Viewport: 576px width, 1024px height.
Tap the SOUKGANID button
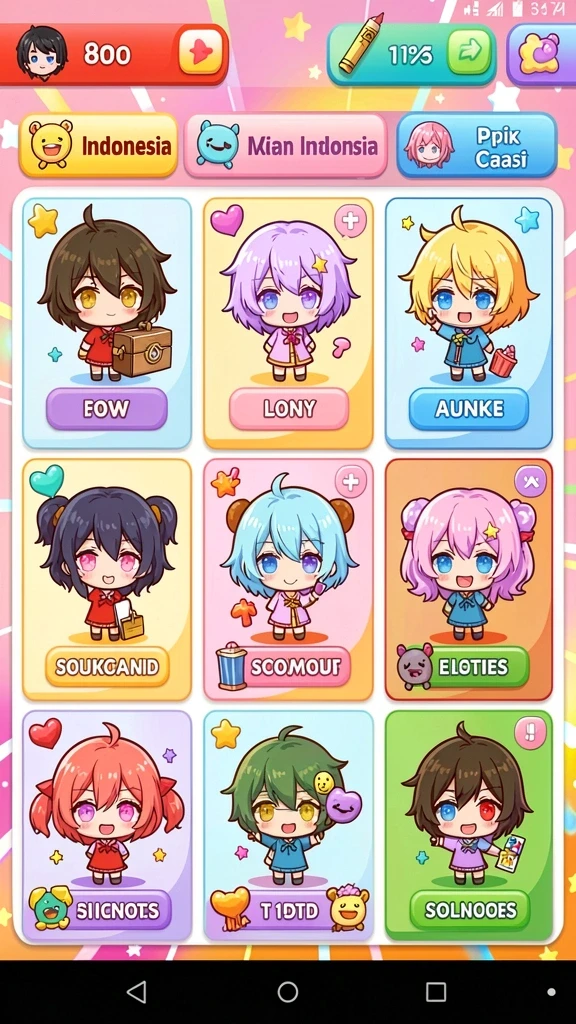pyautogui.click(x=107, y=667)
